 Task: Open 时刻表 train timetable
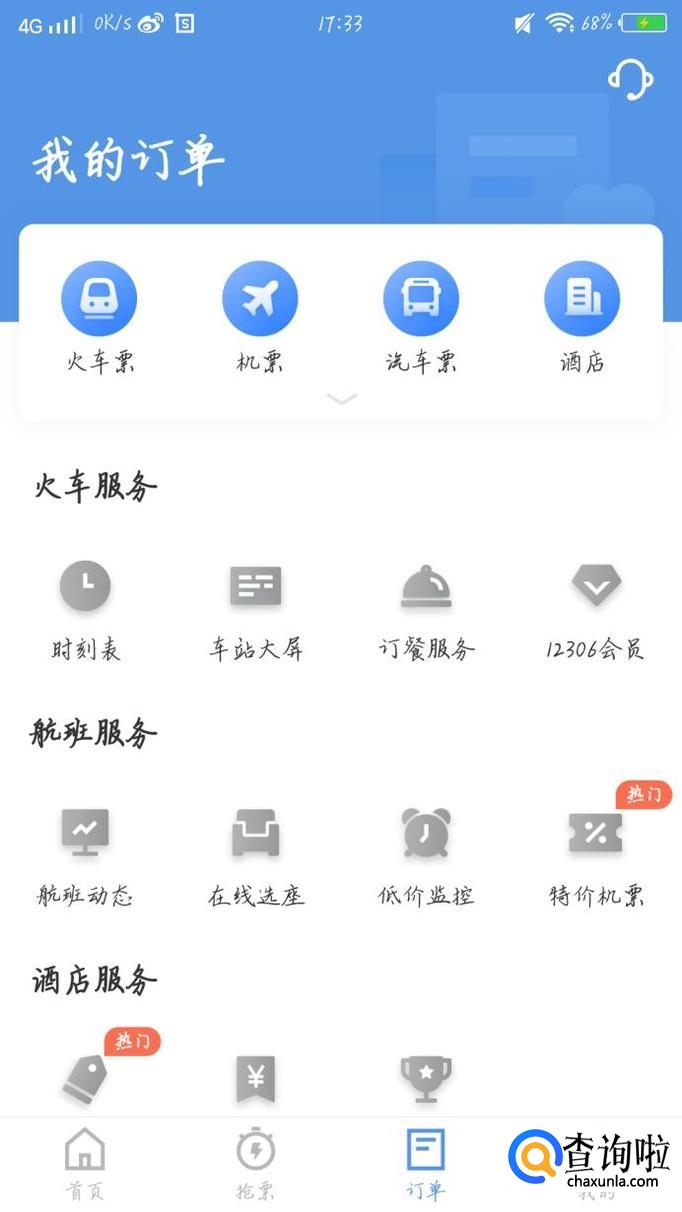point(86,608)
